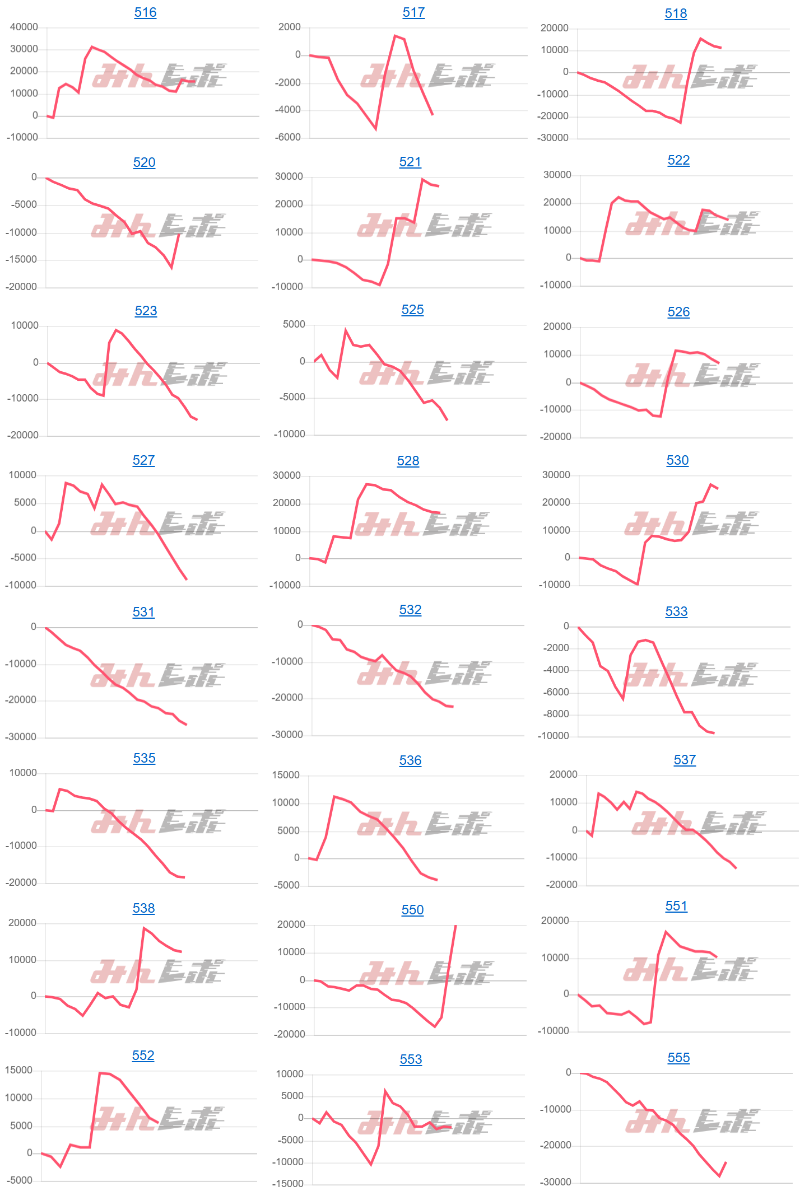Screen dimensions: 800x1196
Task: Tap the 522 link
Action: [x=677, y=161]
